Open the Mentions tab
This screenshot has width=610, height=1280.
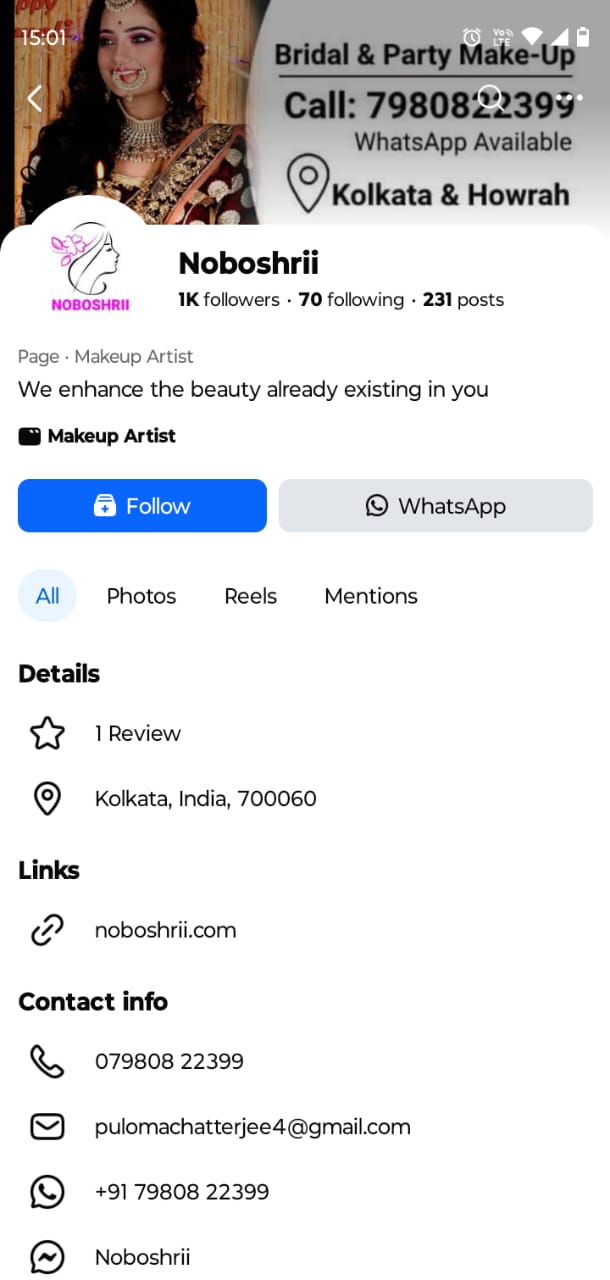pos(371,596)
